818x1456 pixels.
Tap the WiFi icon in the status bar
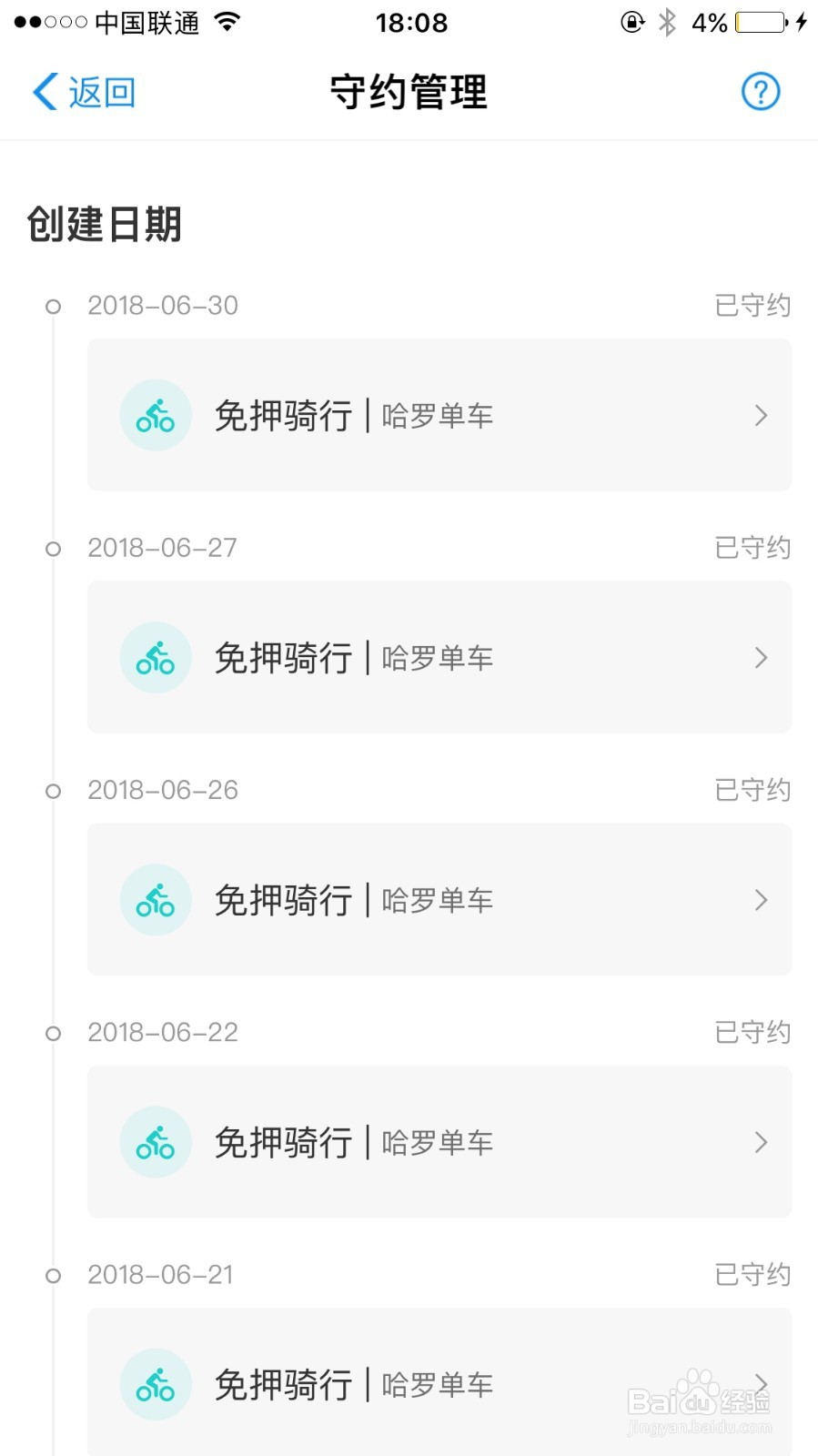[226, 20]
